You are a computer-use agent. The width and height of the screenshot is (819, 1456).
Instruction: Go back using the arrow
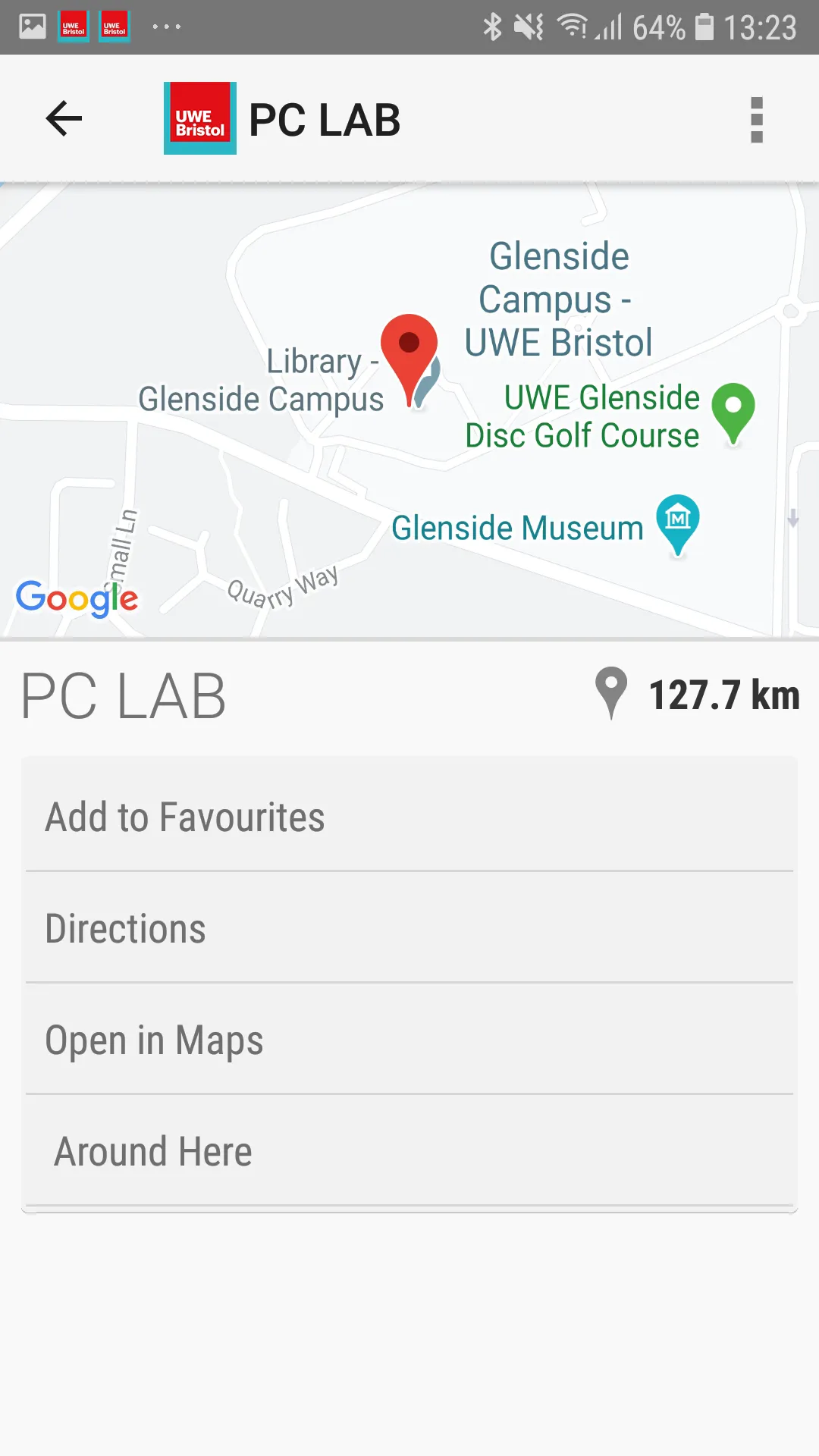click(64, 119)
